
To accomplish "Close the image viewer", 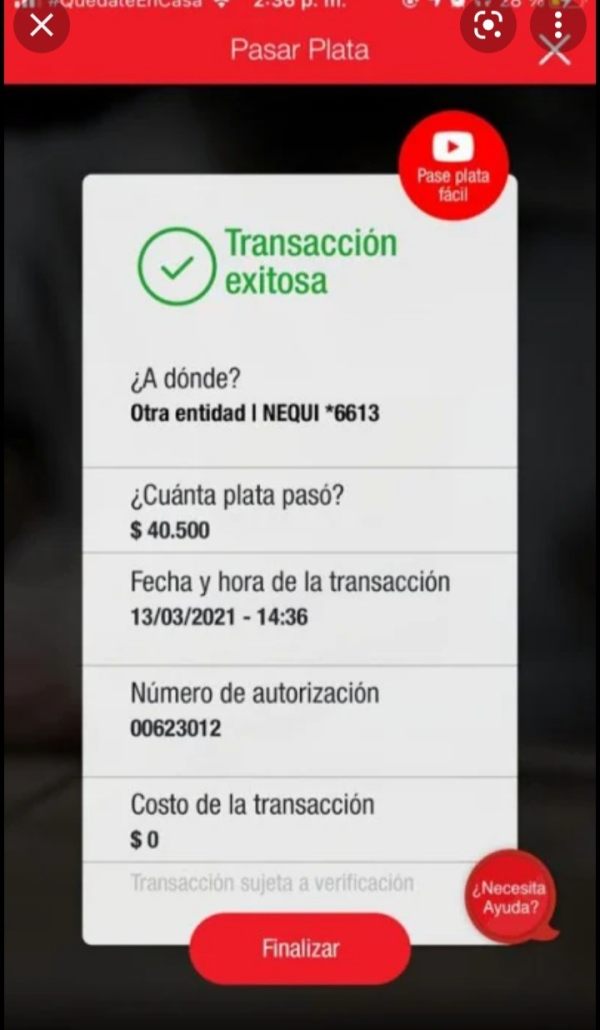I will pyautogui.click(x=41, y=26).
